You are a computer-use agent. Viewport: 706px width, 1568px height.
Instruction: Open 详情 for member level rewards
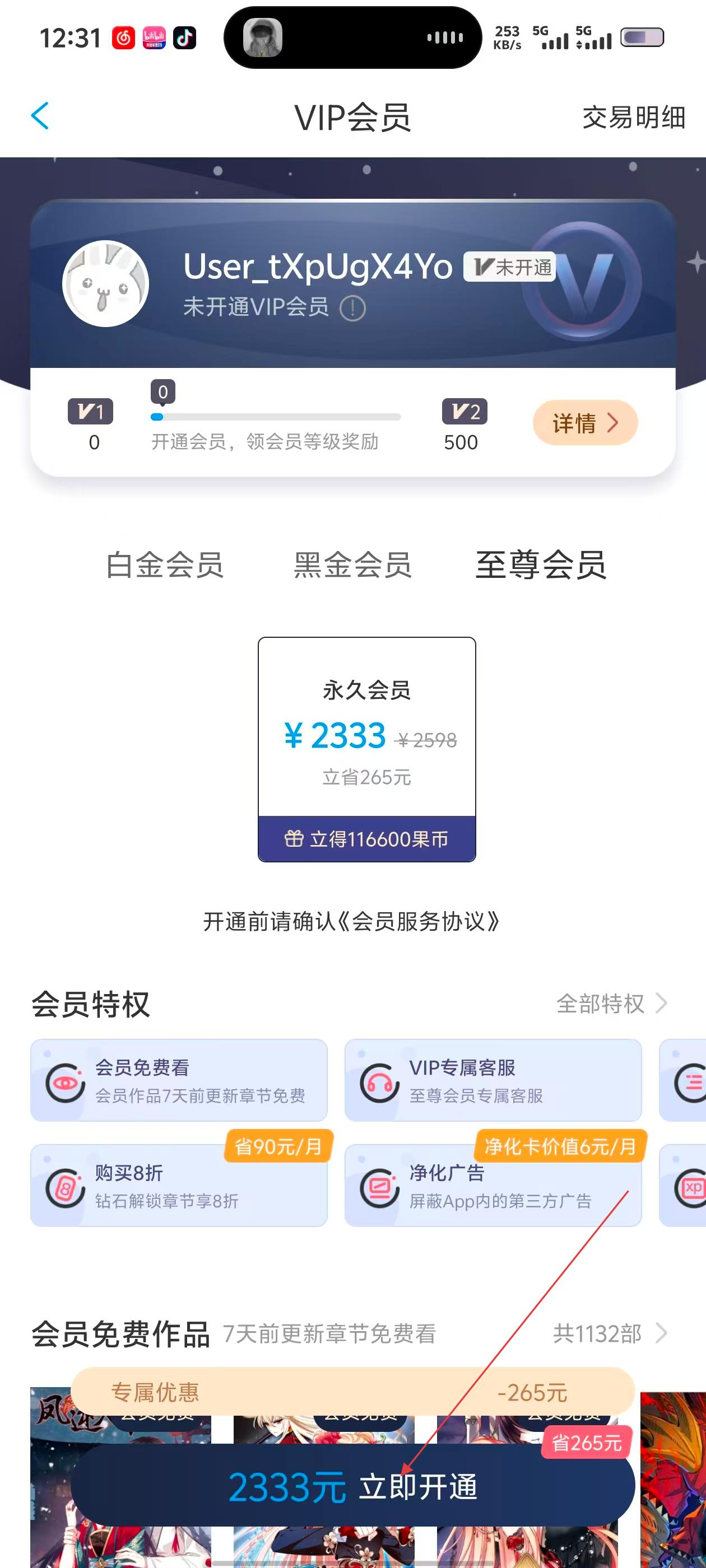point(585,422)
